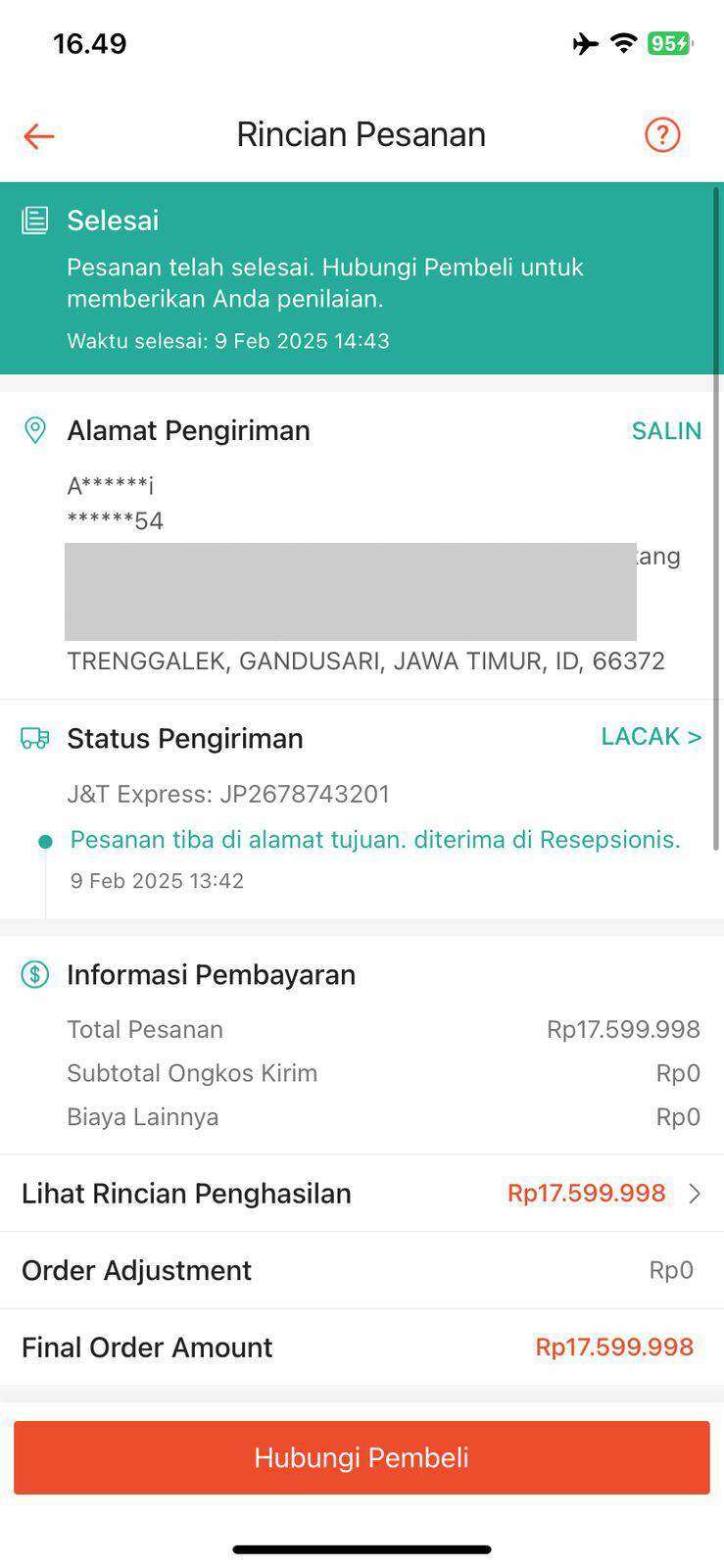
Task: Open the help question mark icon
Action: 662,135
